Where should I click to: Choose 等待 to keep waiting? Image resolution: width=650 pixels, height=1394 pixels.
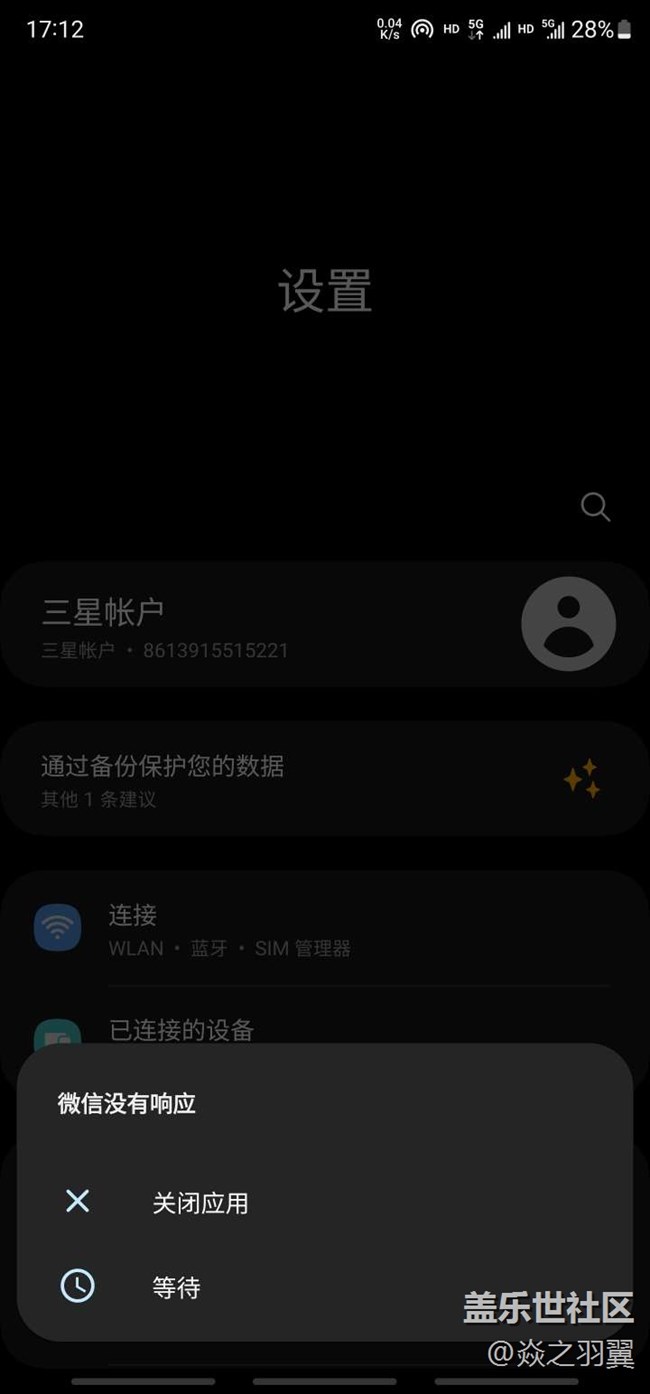coord(176,1287)
